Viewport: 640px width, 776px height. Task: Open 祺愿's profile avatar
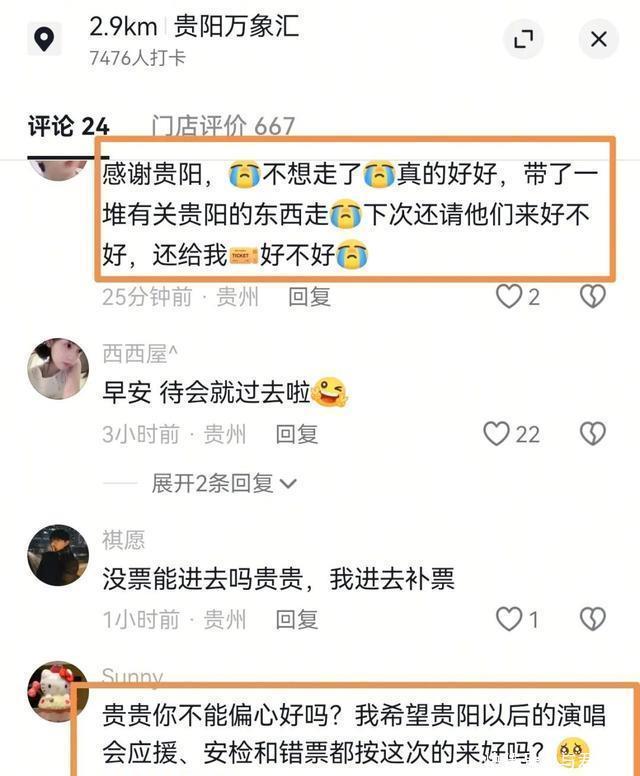[57, 554]
